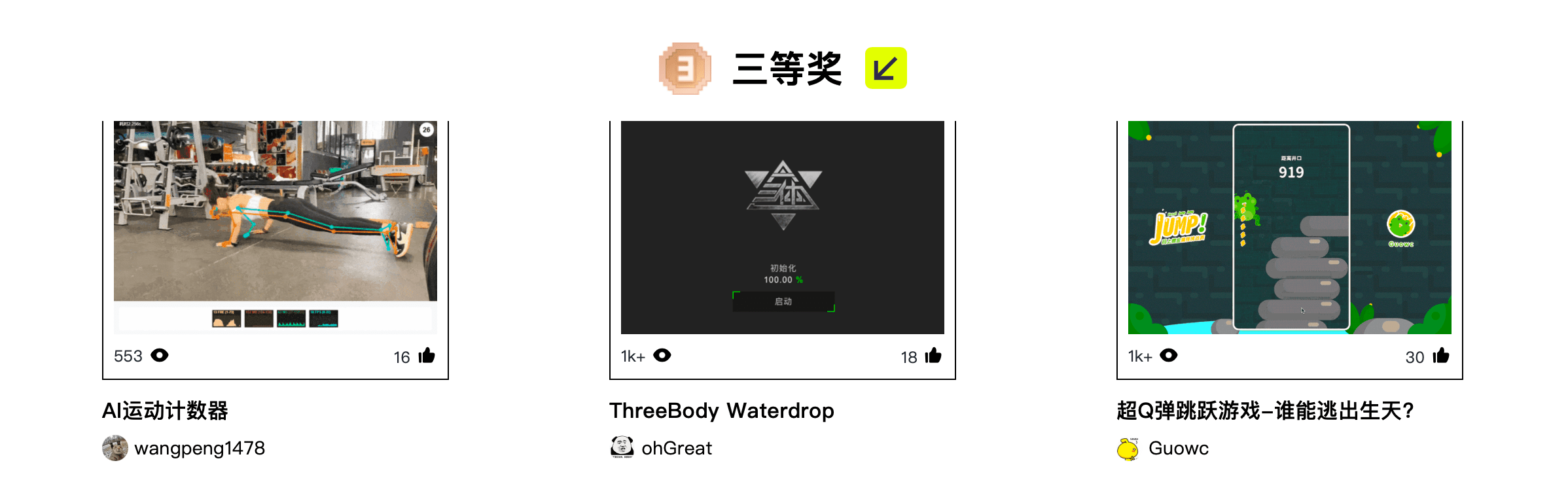View wangpeng1478's profile
The height and width of the screenshot is (497, 1568).
[x=184, y=448]
